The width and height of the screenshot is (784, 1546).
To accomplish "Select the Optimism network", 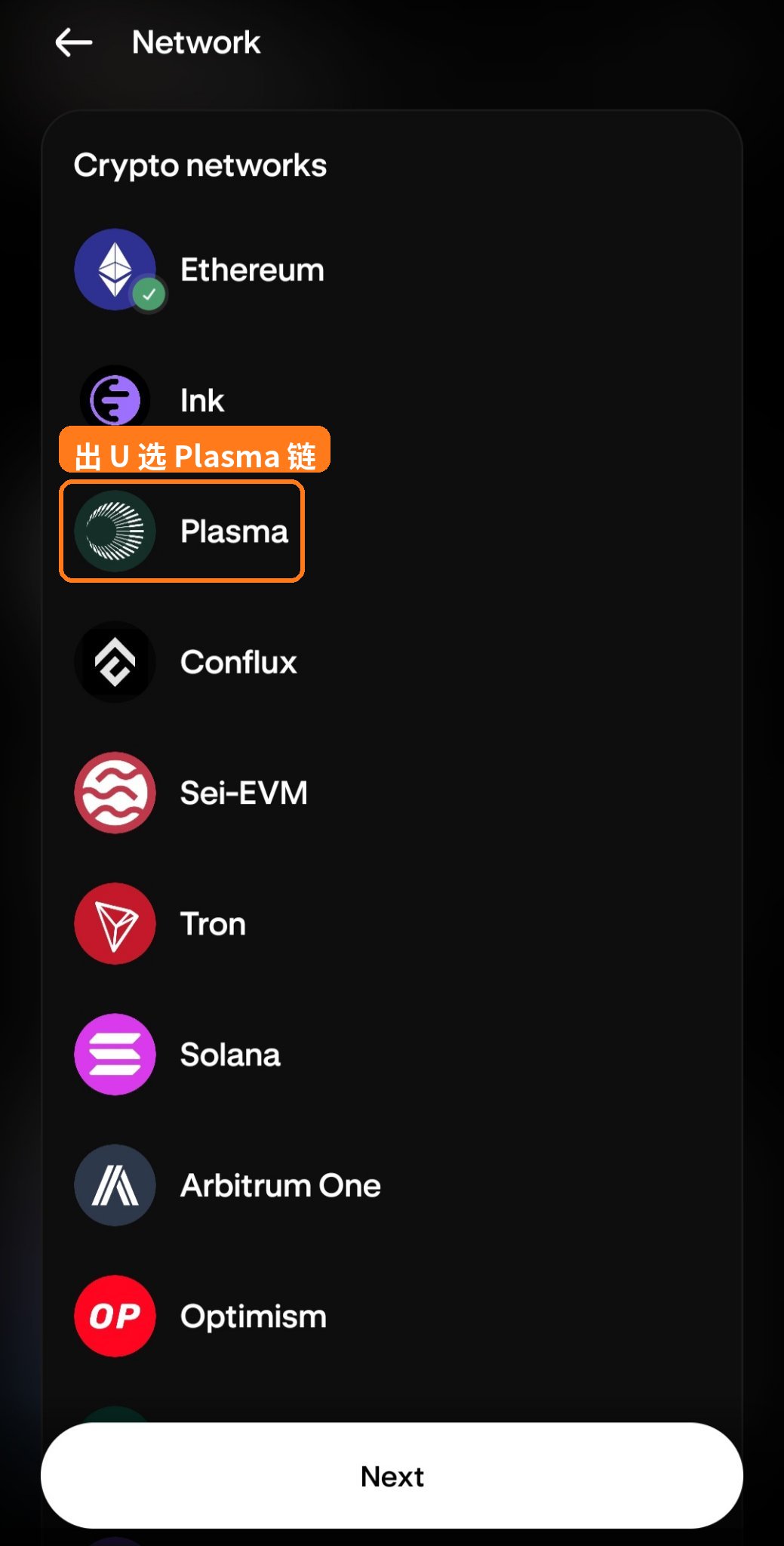I will [392, 1317].
